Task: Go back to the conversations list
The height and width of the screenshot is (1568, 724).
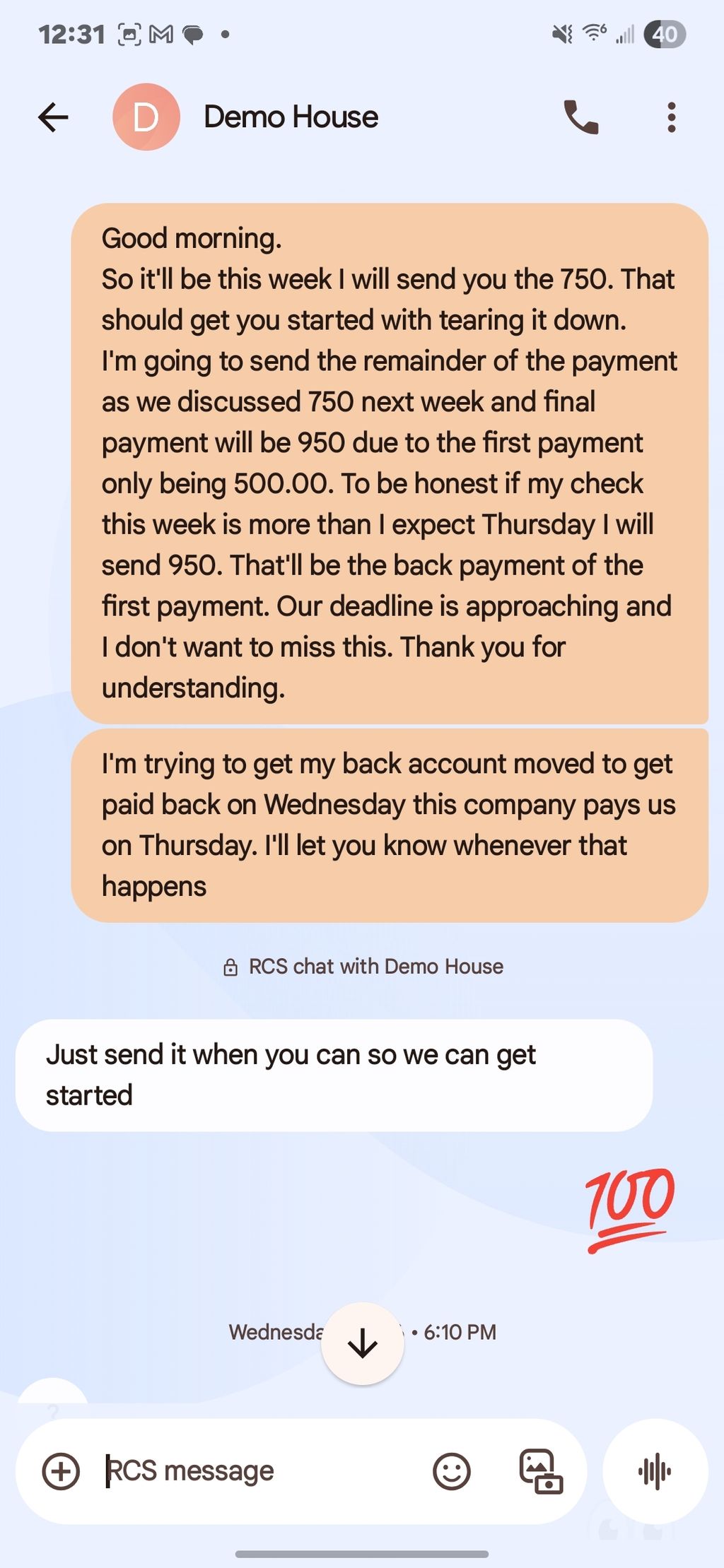Action: (x=54, y=117)
